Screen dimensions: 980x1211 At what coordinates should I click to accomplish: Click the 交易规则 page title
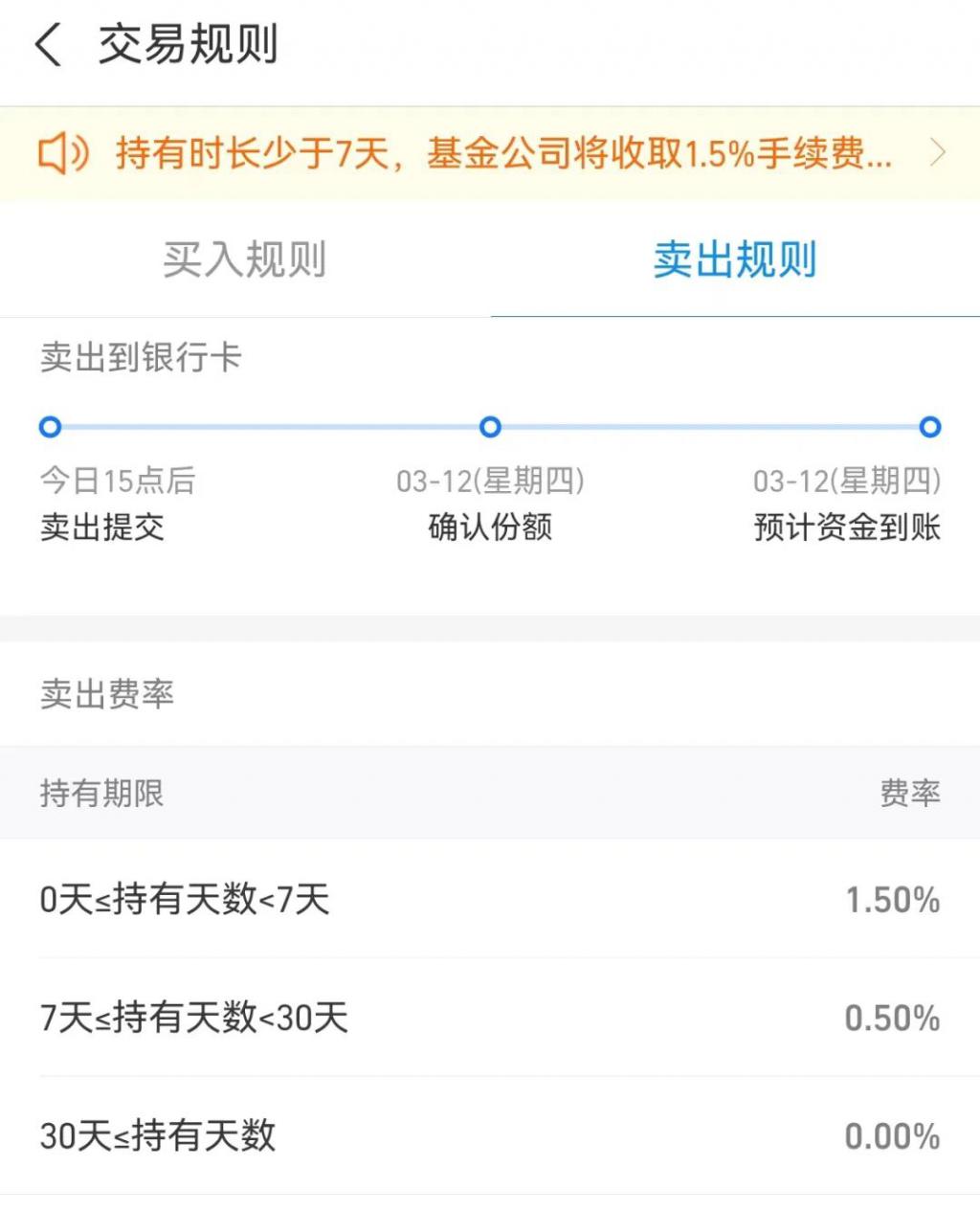point(186,43)
